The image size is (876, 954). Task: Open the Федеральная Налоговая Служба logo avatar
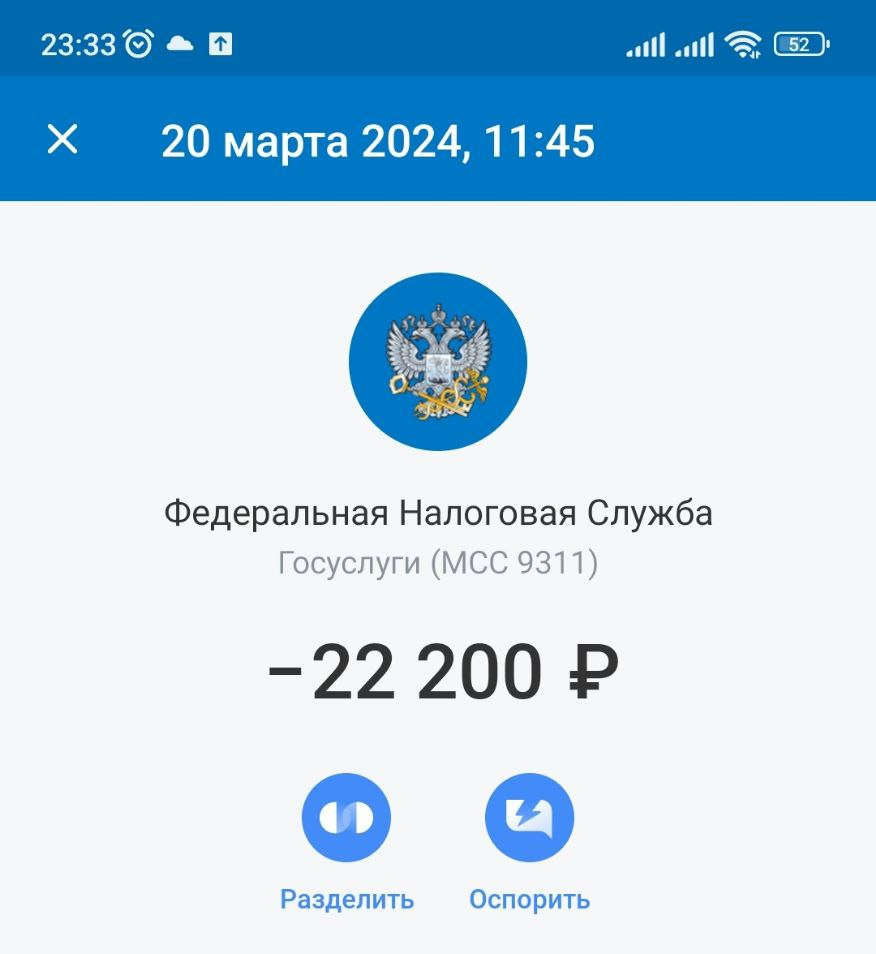point(438,362)
